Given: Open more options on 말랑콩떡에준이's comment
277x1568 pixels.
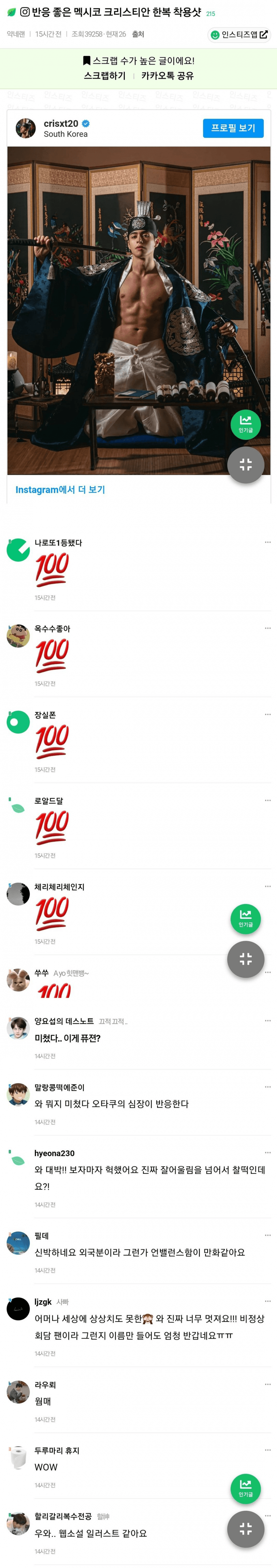Looking at the screenshot, I should coord(267,1086).
